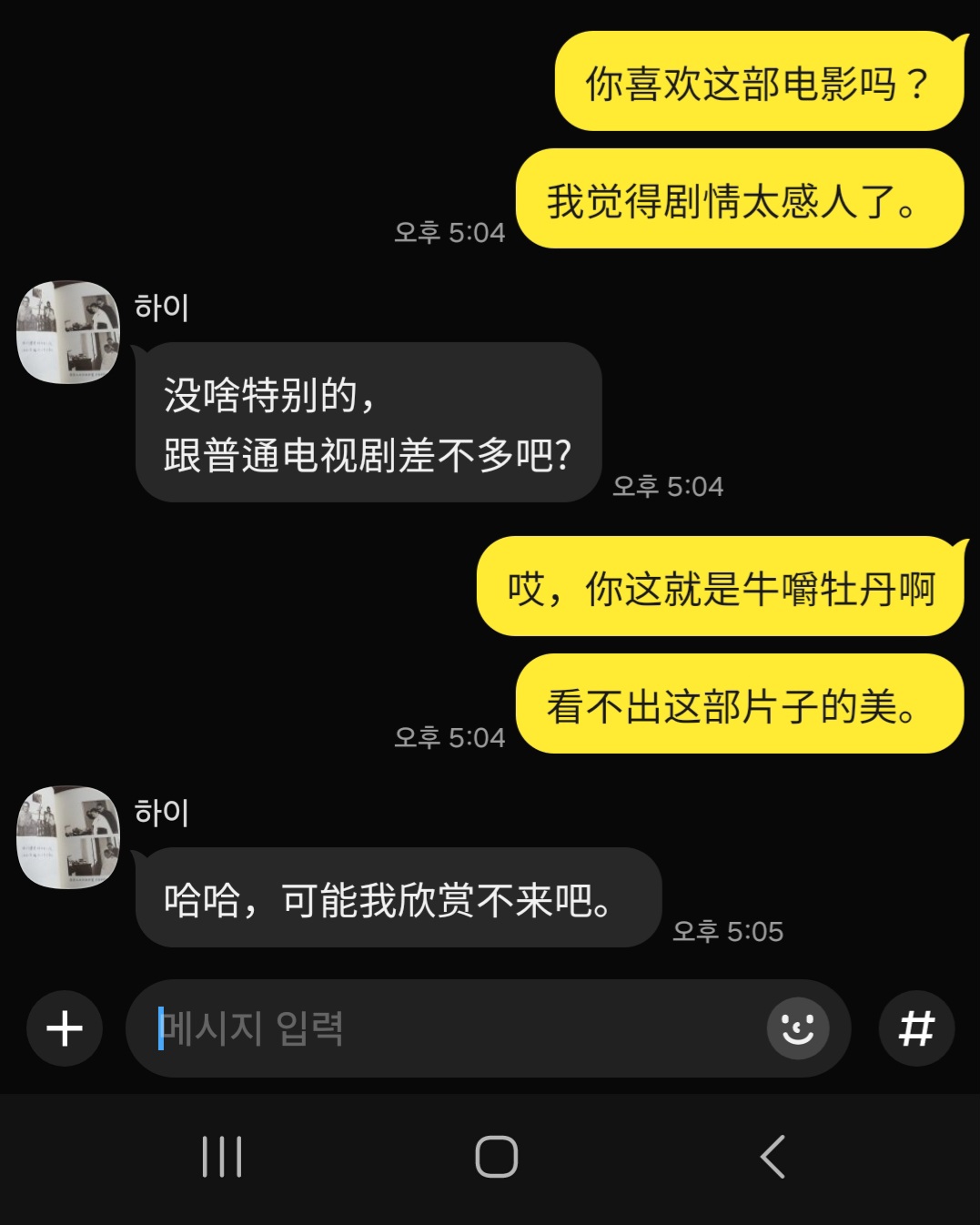Image resolution: width=980 pixels, height=1225 pixels.
Task: Tap the Android recent apps icon
Action: [221, 1157]
